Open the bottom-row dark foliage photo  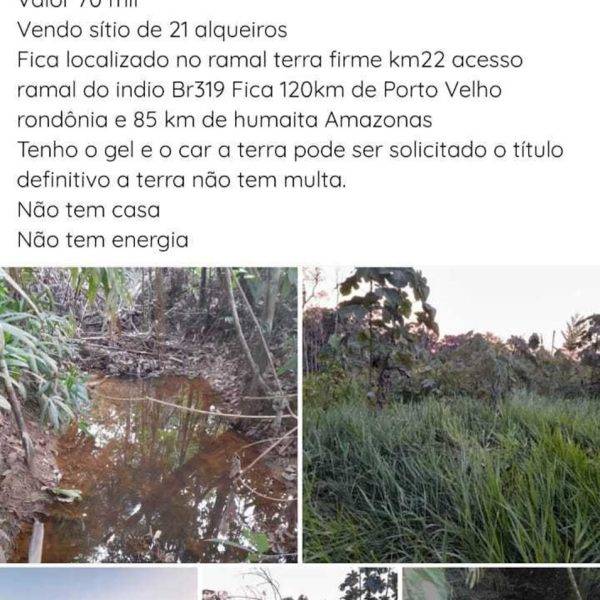pyautogui.click(x=502, y=584)
